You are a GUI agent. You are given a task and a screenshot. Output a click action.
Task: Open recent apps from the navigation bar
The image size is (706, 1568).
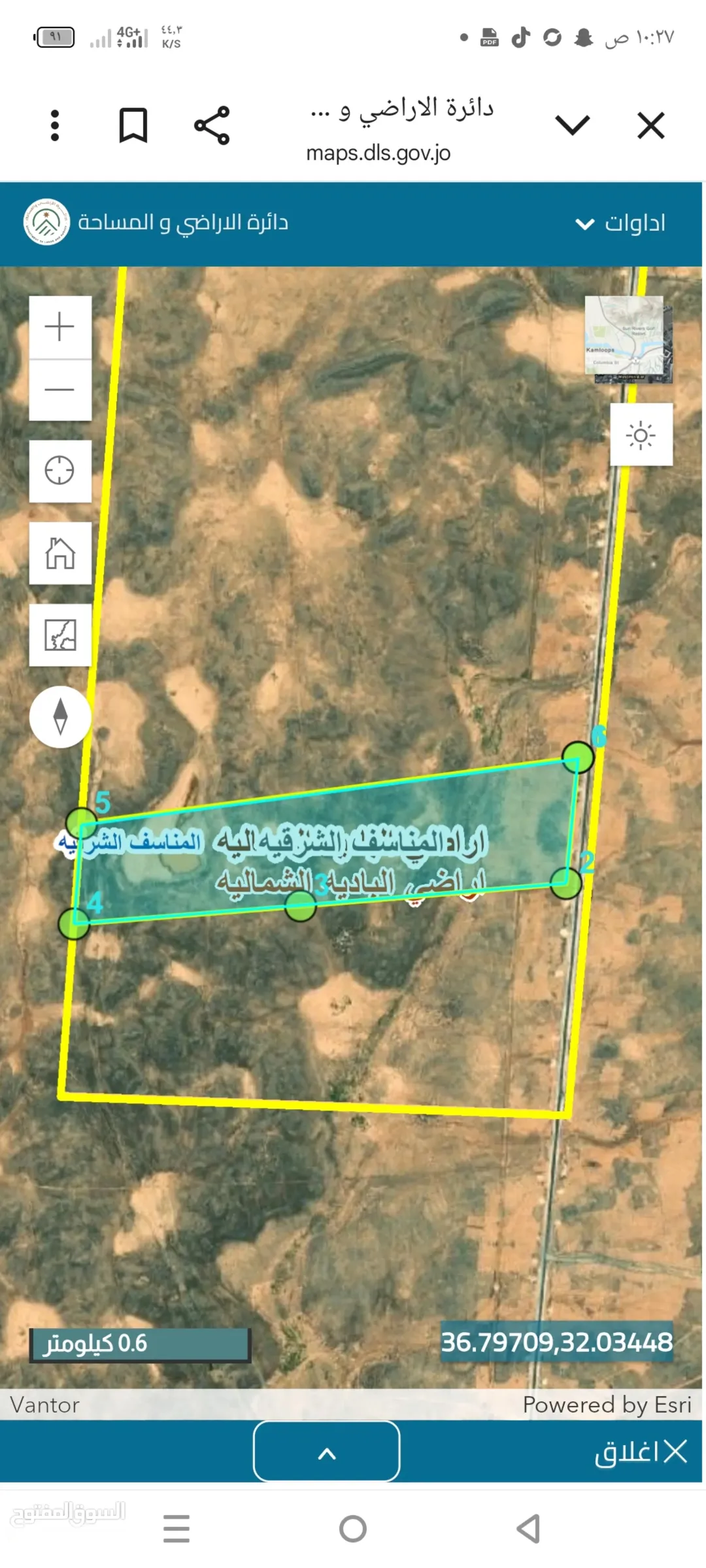click(x=176, y=1529)
